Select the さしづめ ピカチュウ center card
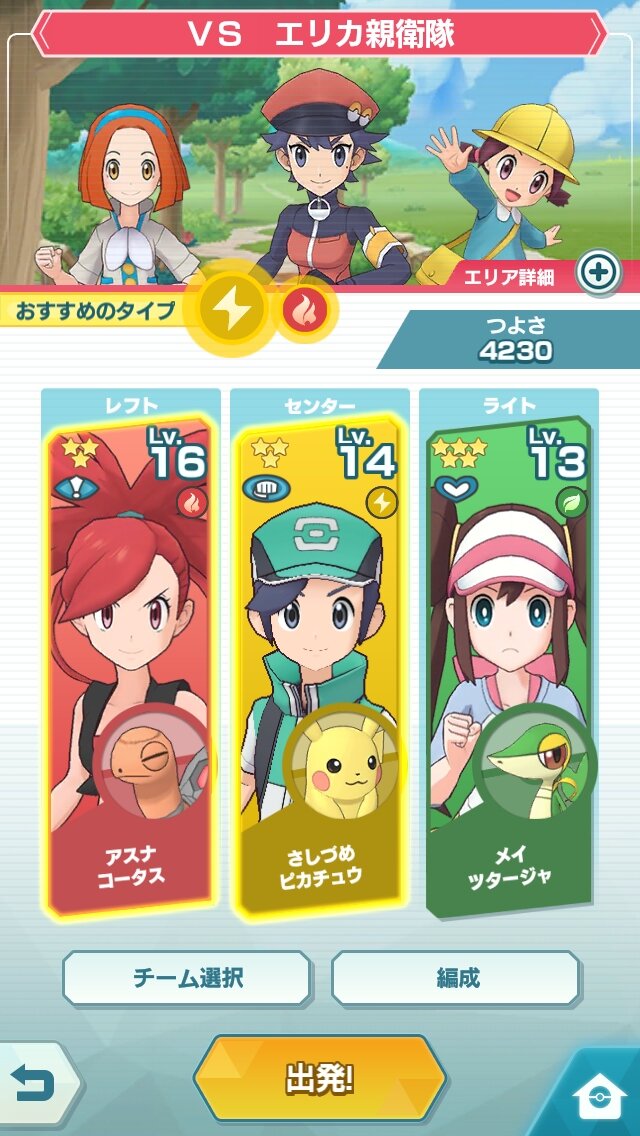This screenshot has width=640, height=1136. point(320,660)
